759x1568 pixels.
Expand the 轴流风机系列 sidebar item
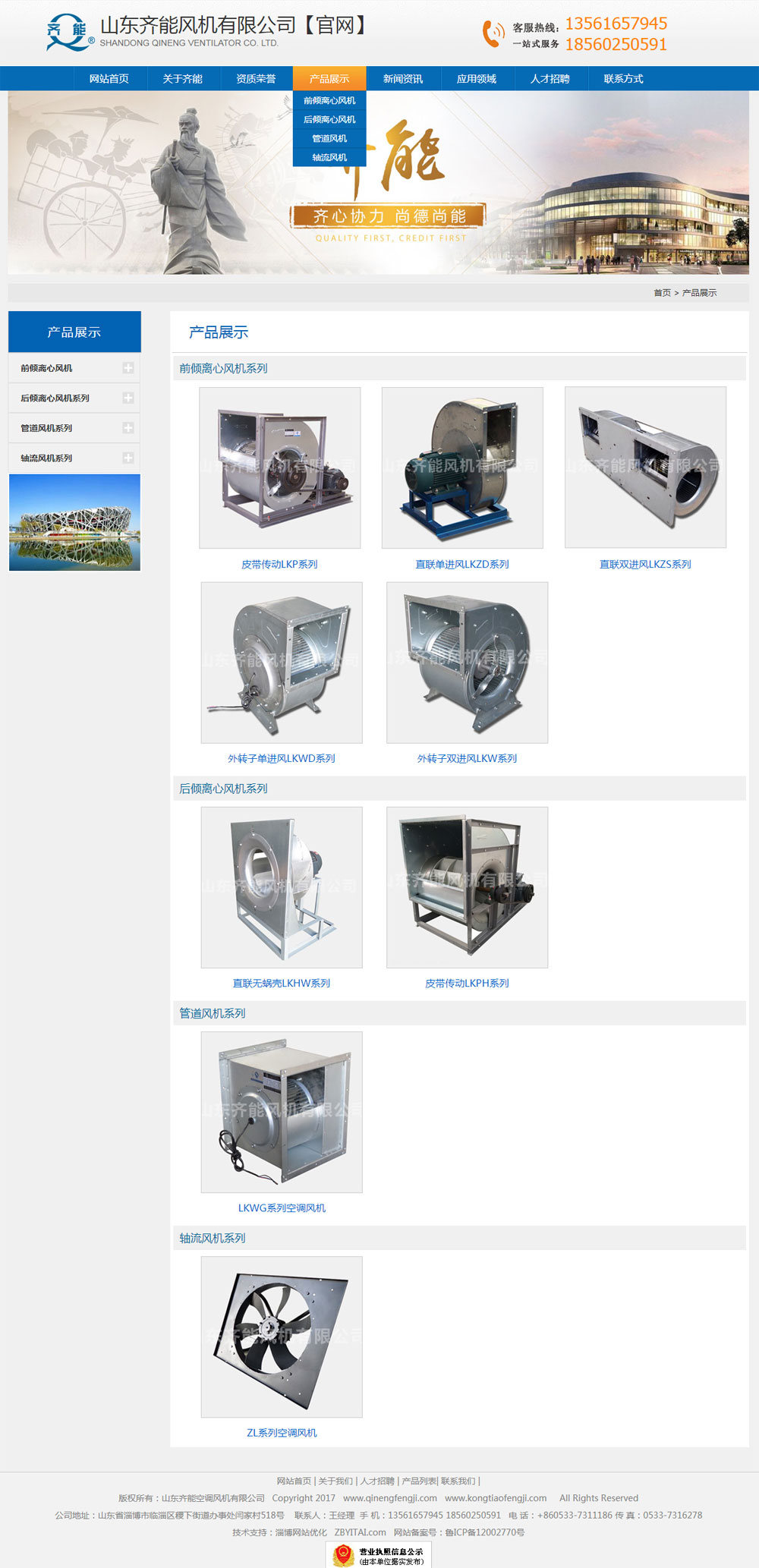(x=128, y=458)
